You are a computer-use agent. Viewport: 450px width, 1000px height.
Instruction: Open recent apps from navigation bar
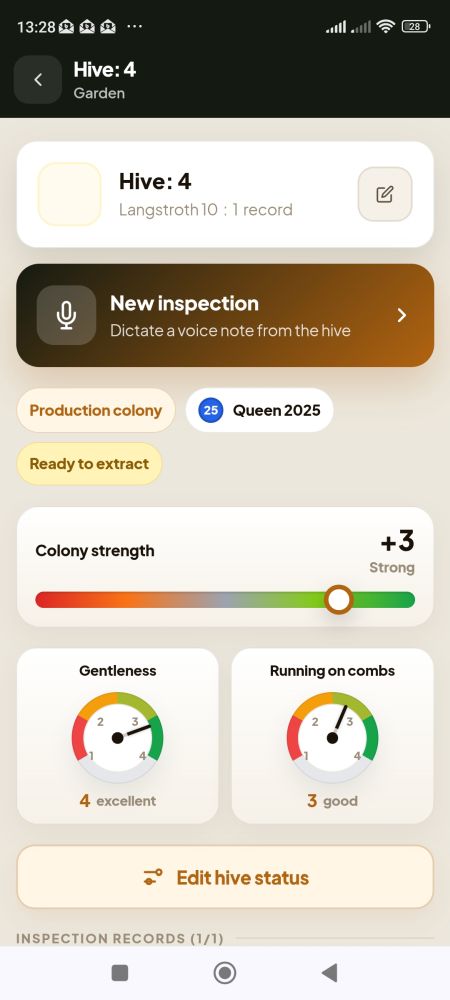point(120,973)
